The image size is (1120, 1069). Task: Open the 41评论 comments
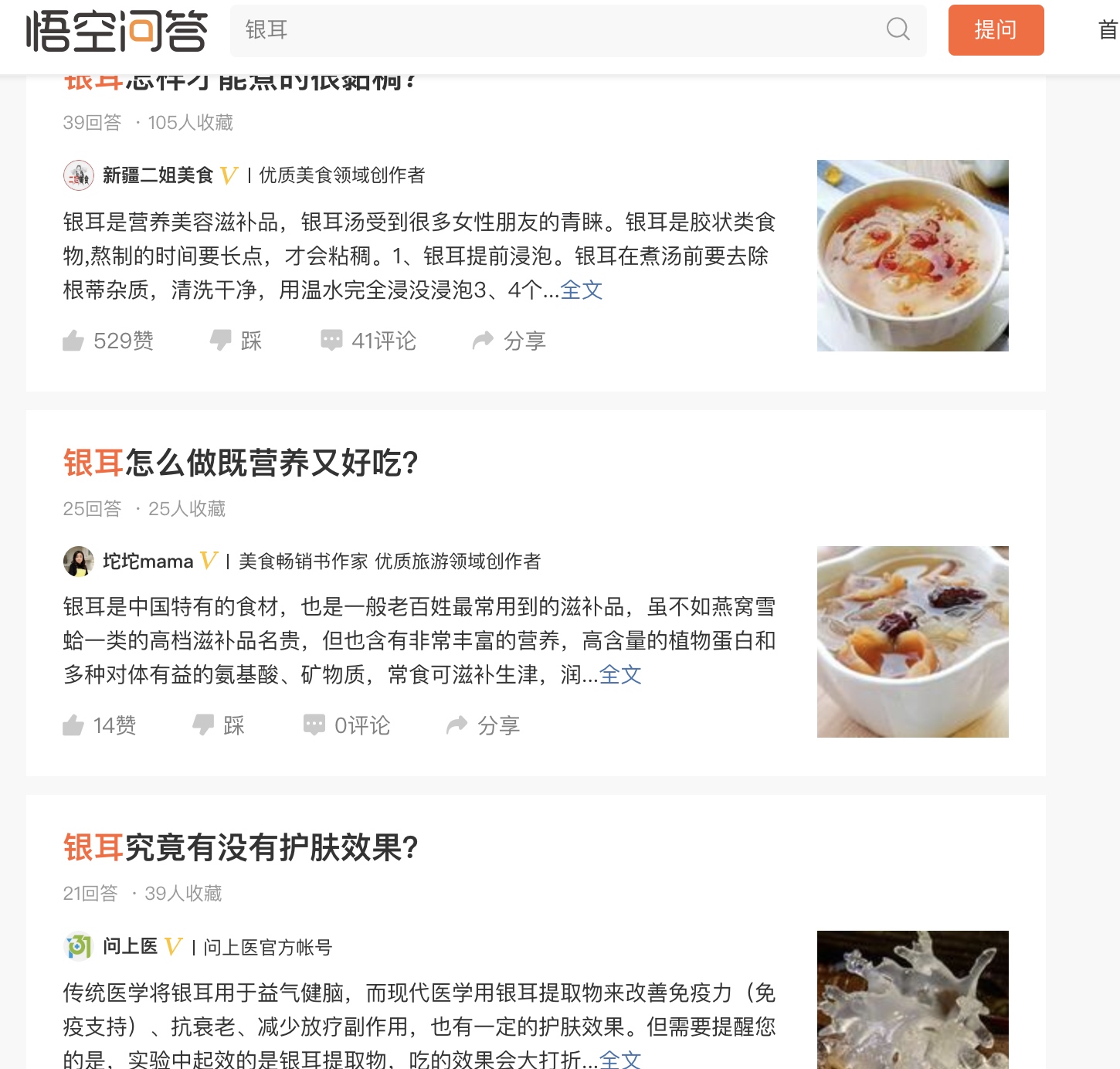[368, 341]
